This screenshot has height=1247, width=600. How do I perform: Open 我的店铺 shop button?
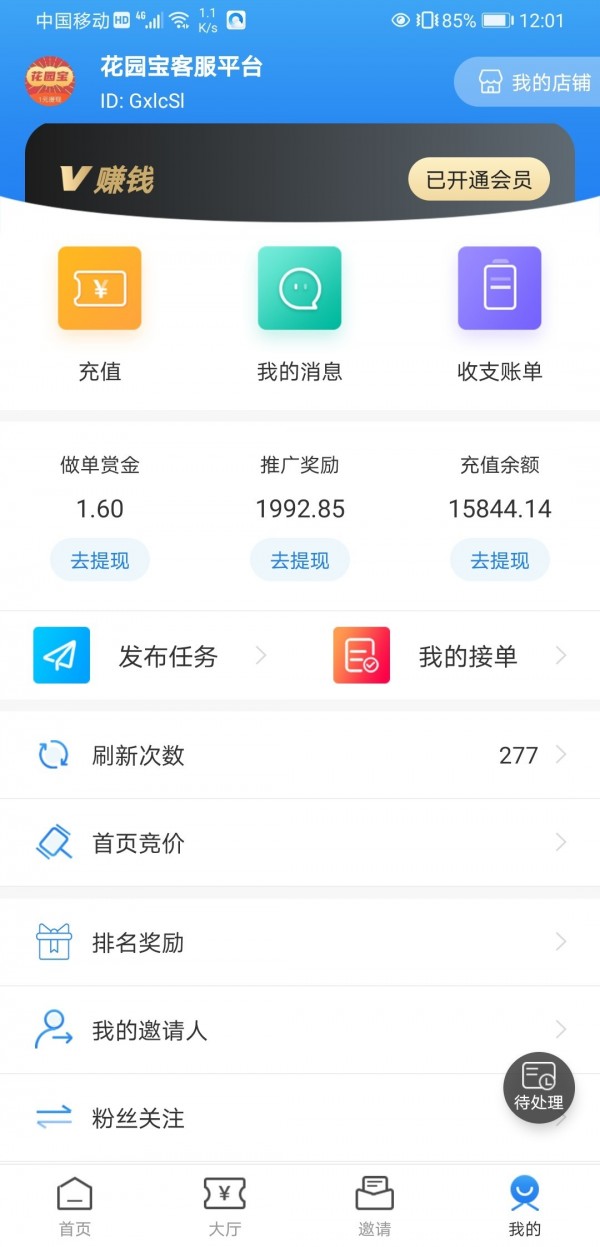point(528,82)
